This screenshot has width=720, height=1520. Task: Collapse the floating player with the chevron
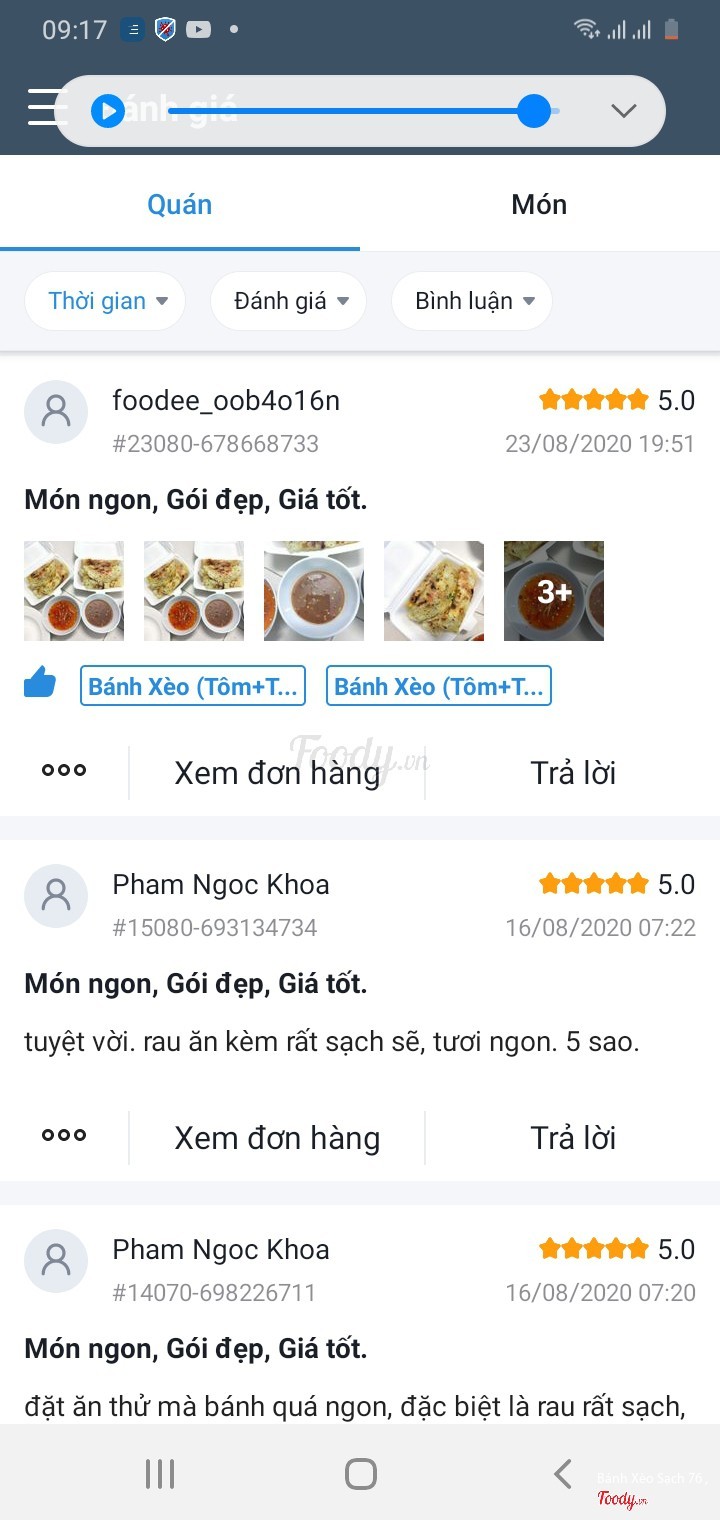click(x=624, y=111)
